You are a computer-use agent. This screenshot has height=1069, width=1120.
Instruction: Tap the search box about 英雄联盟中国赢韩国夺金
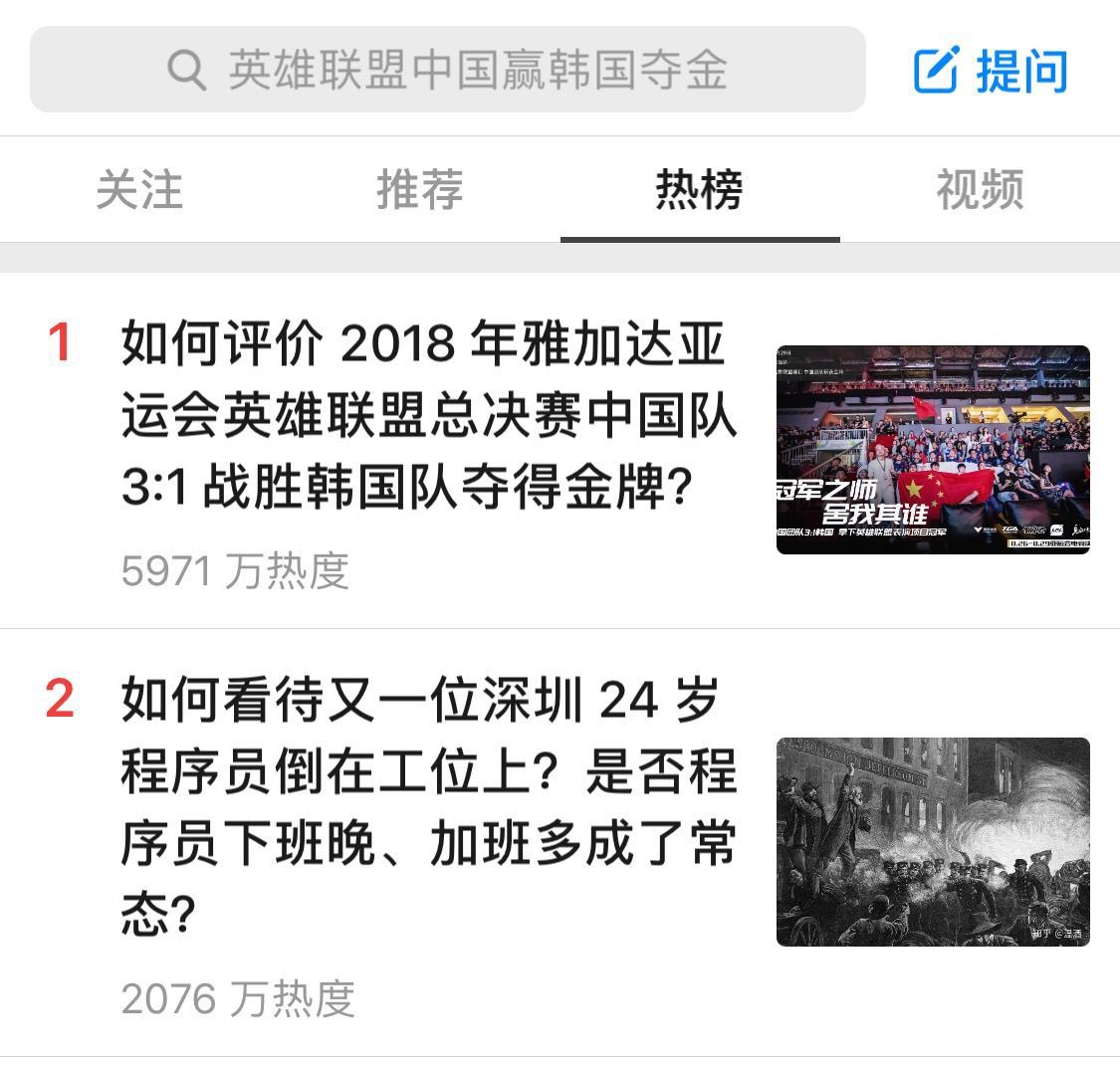tap(448, 70)
